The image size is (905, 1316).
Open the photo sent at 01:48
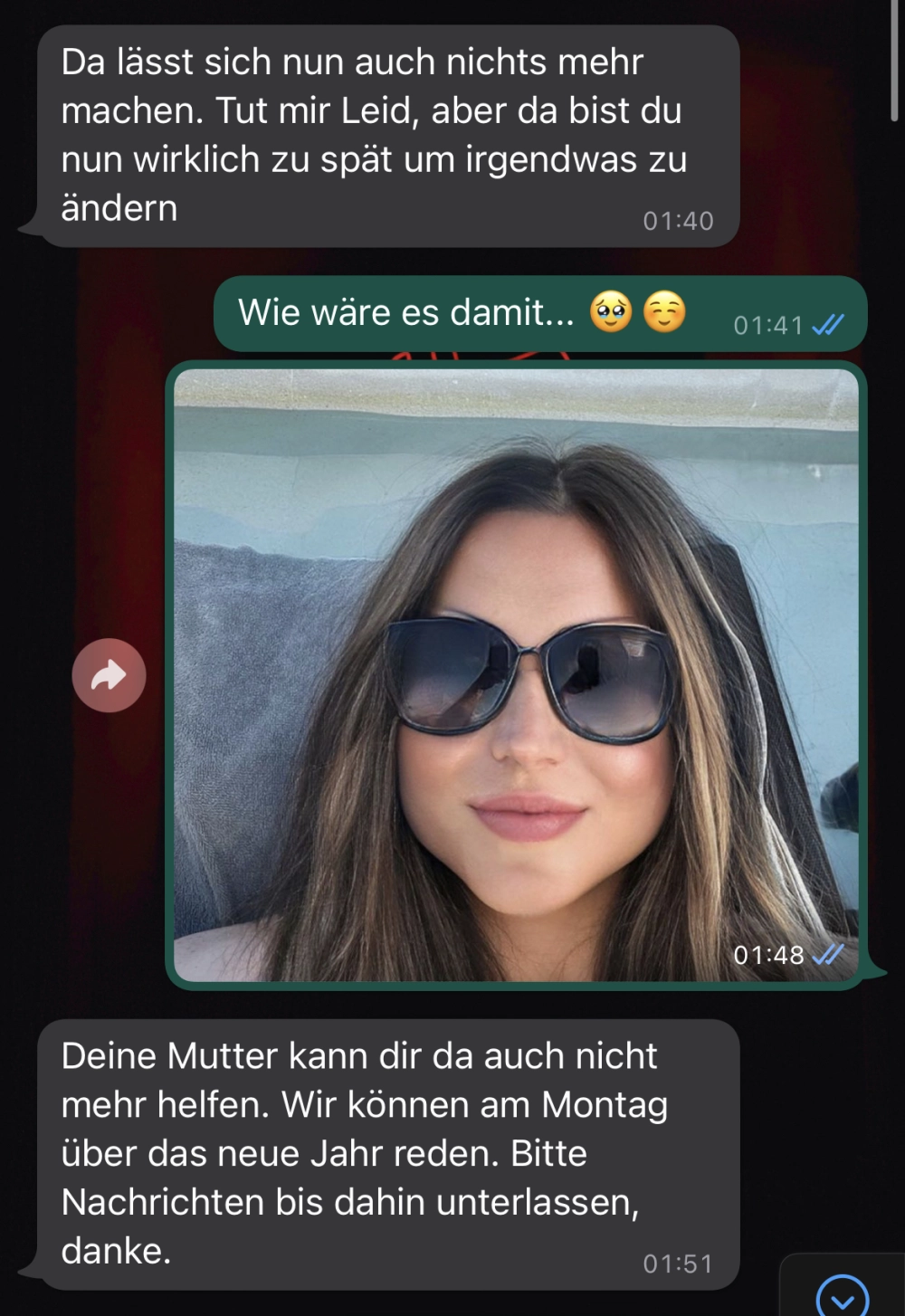coord(516,674)
